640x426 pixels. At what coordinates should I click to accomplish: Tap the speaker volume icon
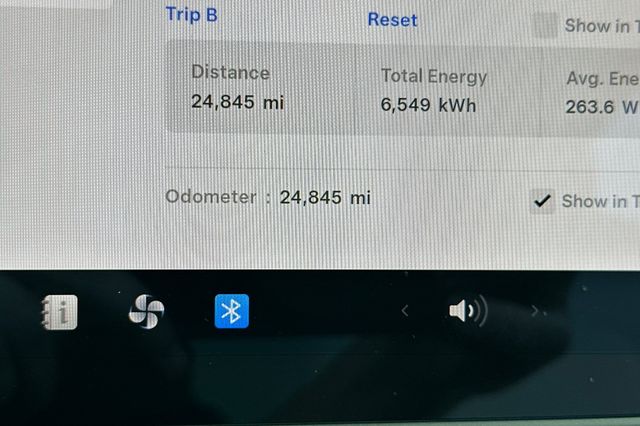(x=467, y=312)
